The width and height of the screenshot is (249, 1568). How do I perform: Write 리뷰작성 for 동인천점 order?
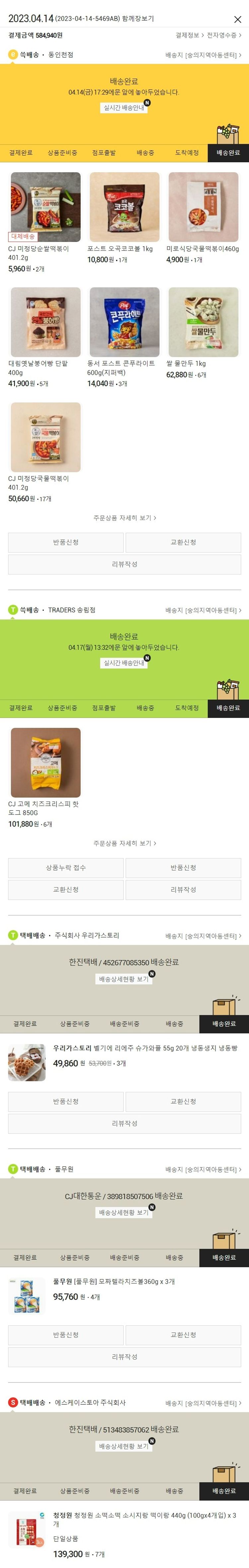click(124, 564)
